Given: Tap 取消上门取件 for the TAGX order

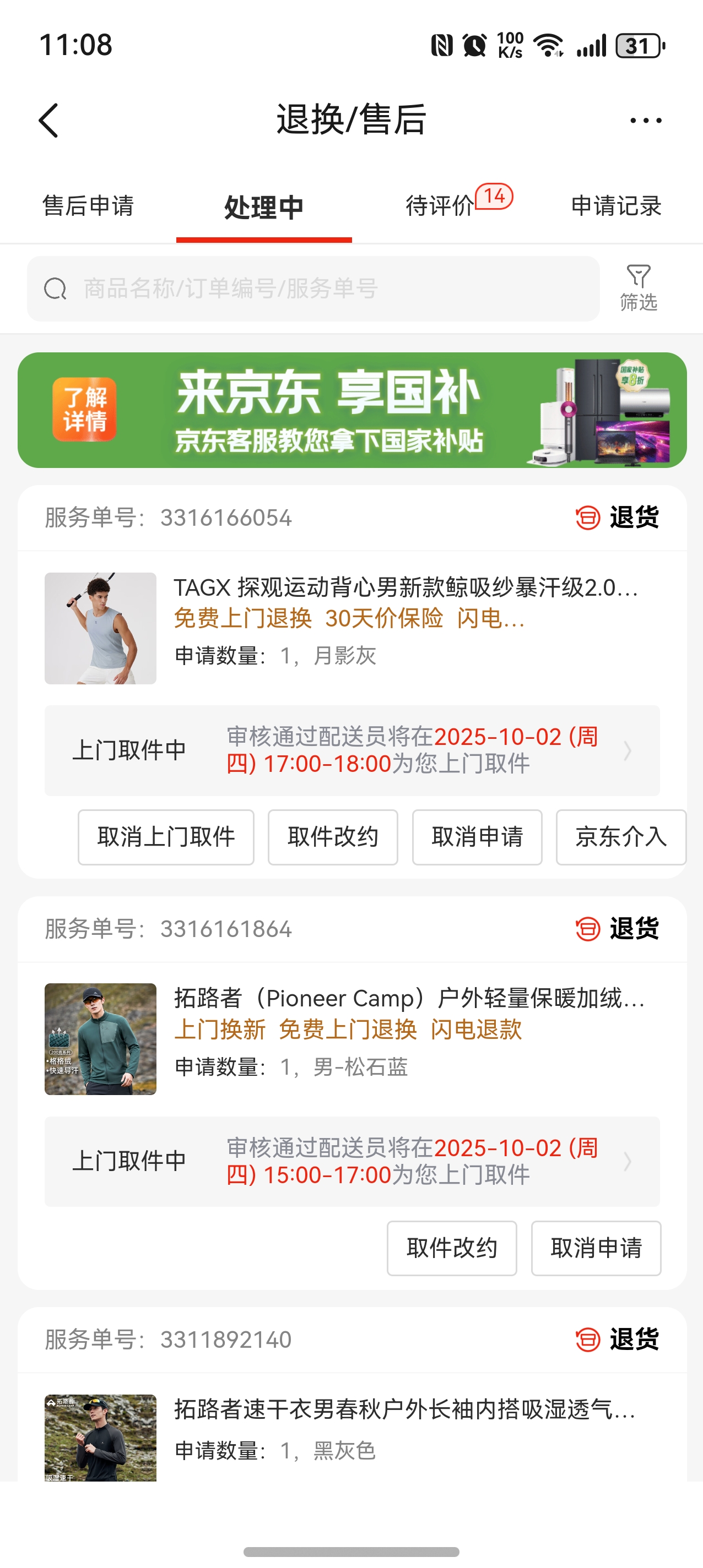Looking at the screenshot, I should click(x=166, y=837).
